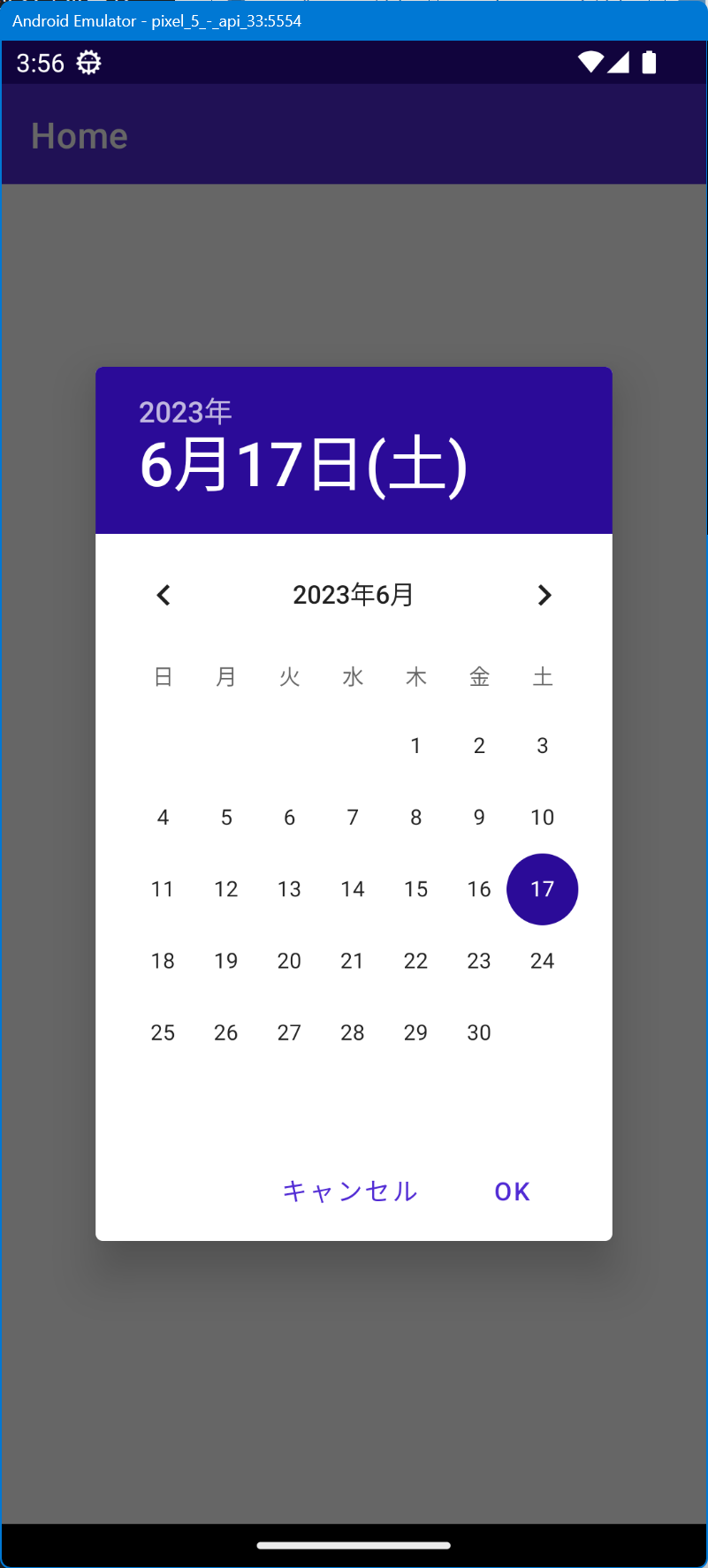Select June 1 in the calendar
Viewport: 708px width, 1568px height.
[415, 746]
